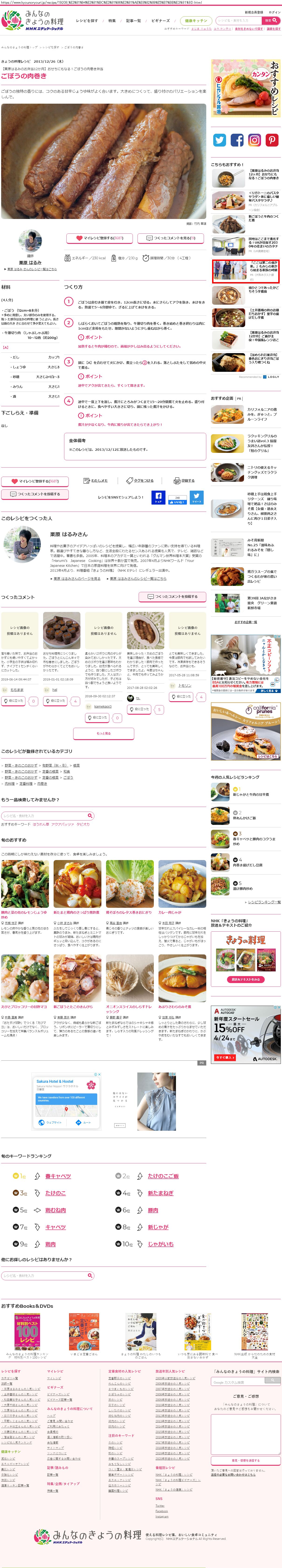Screen dimensions: 282x1568
Task: View the 鶏むね肉 keyword ranking link
Action: (55, 1210)
